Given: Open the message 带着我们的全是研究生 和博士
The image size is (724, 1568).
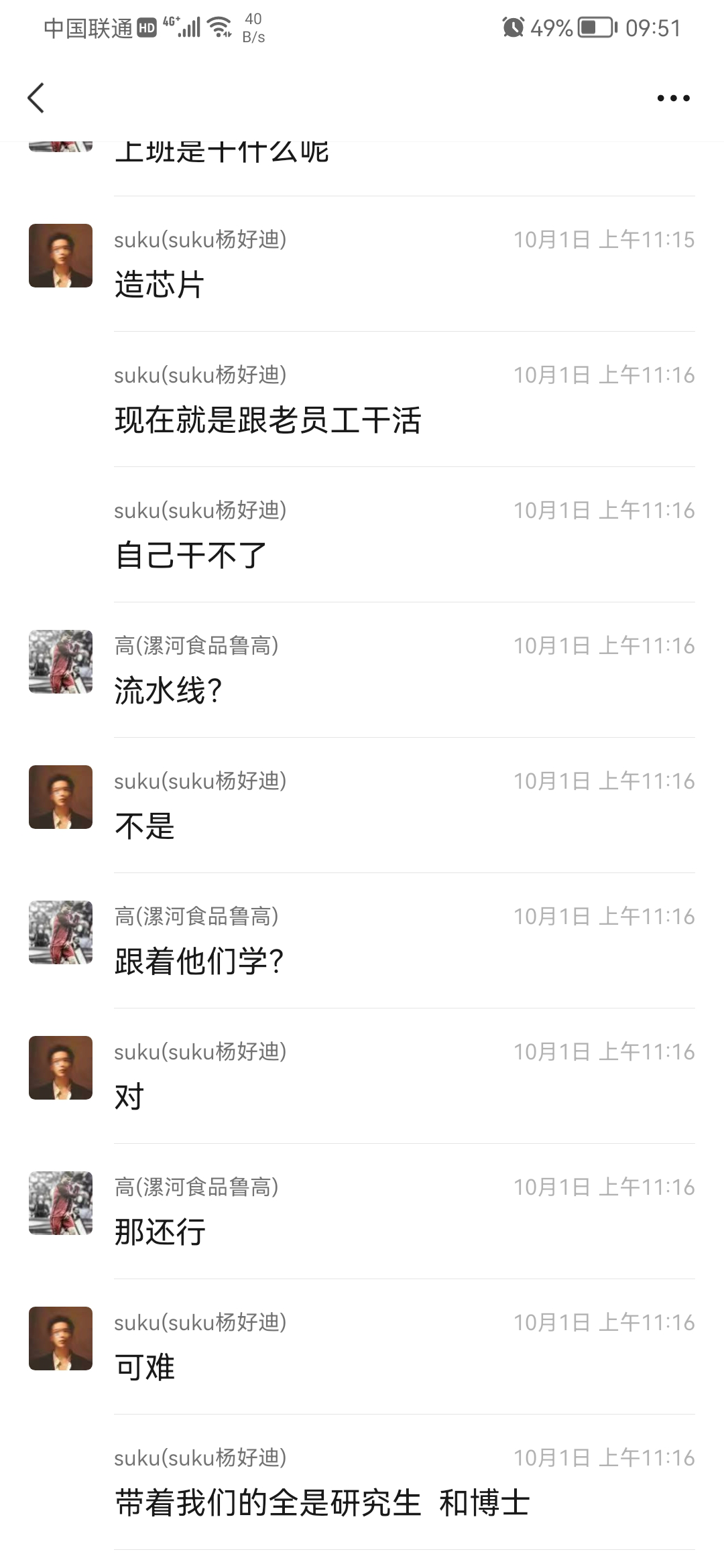Looking at the screenshot, I should [x=322, y=1502].
